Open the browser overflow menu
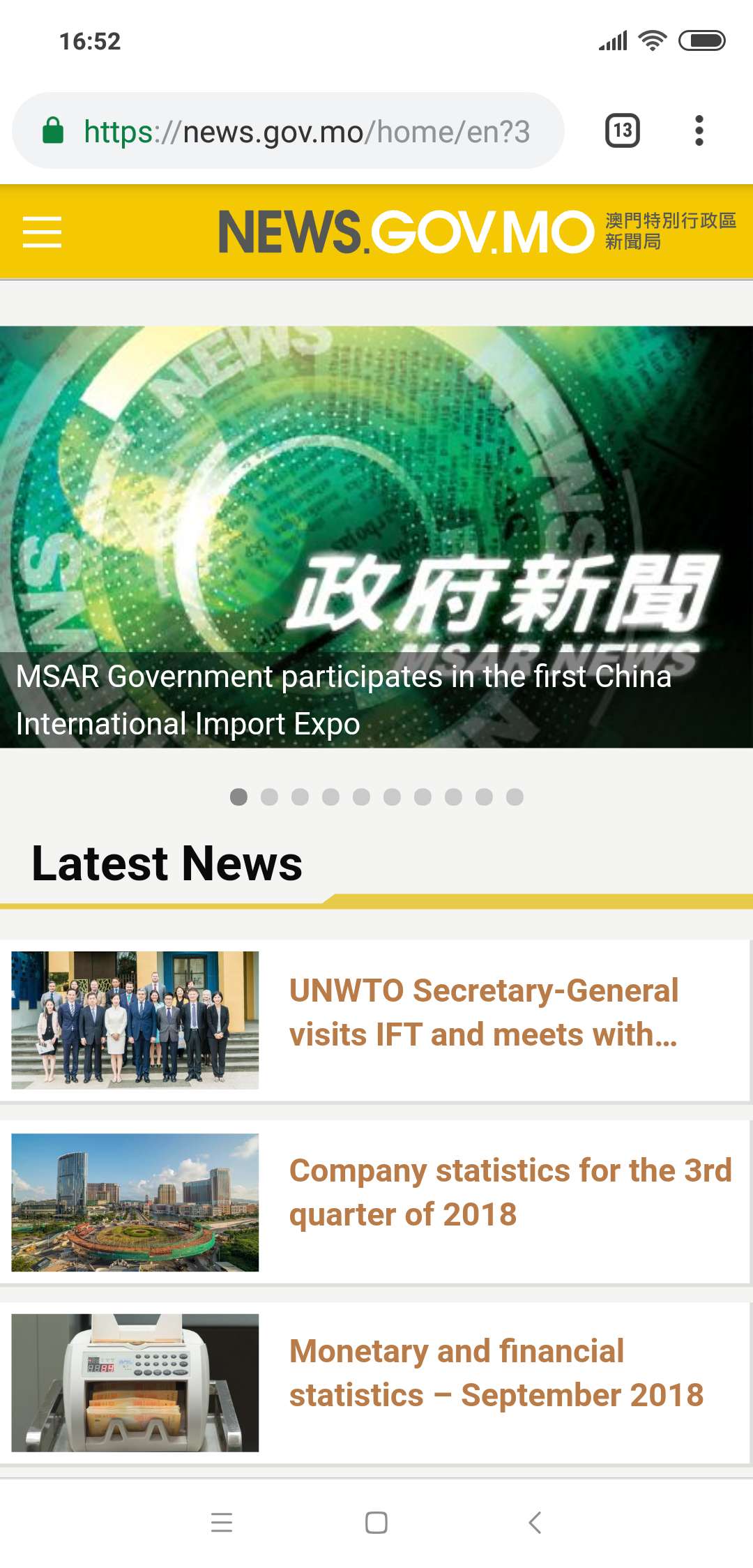The height and width of the screenshot is (1568, 753). point(699,131)
